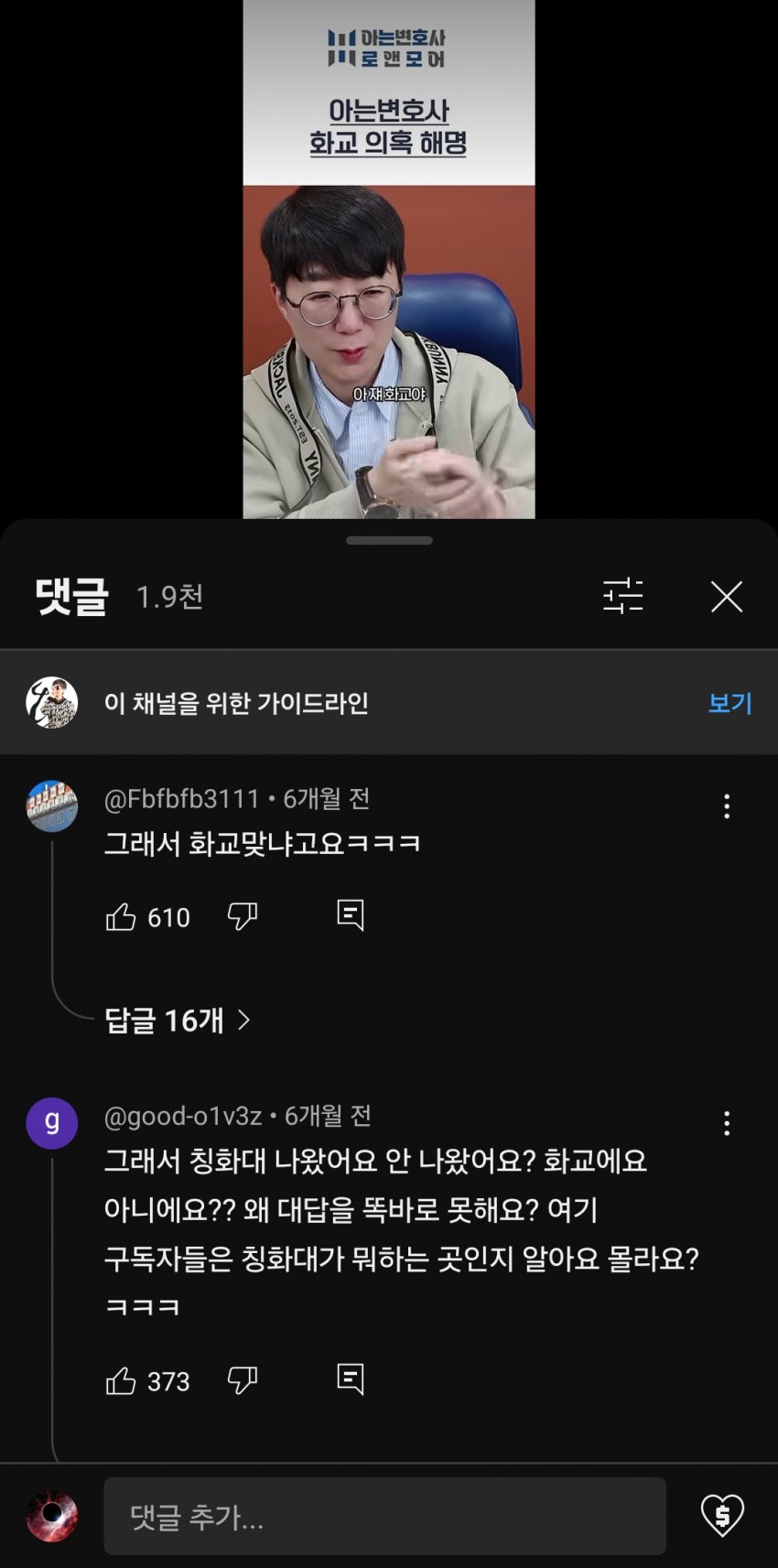778x1568 pixels.
Task: View the channel guidelines via 보기
Action: pos(729,703)
